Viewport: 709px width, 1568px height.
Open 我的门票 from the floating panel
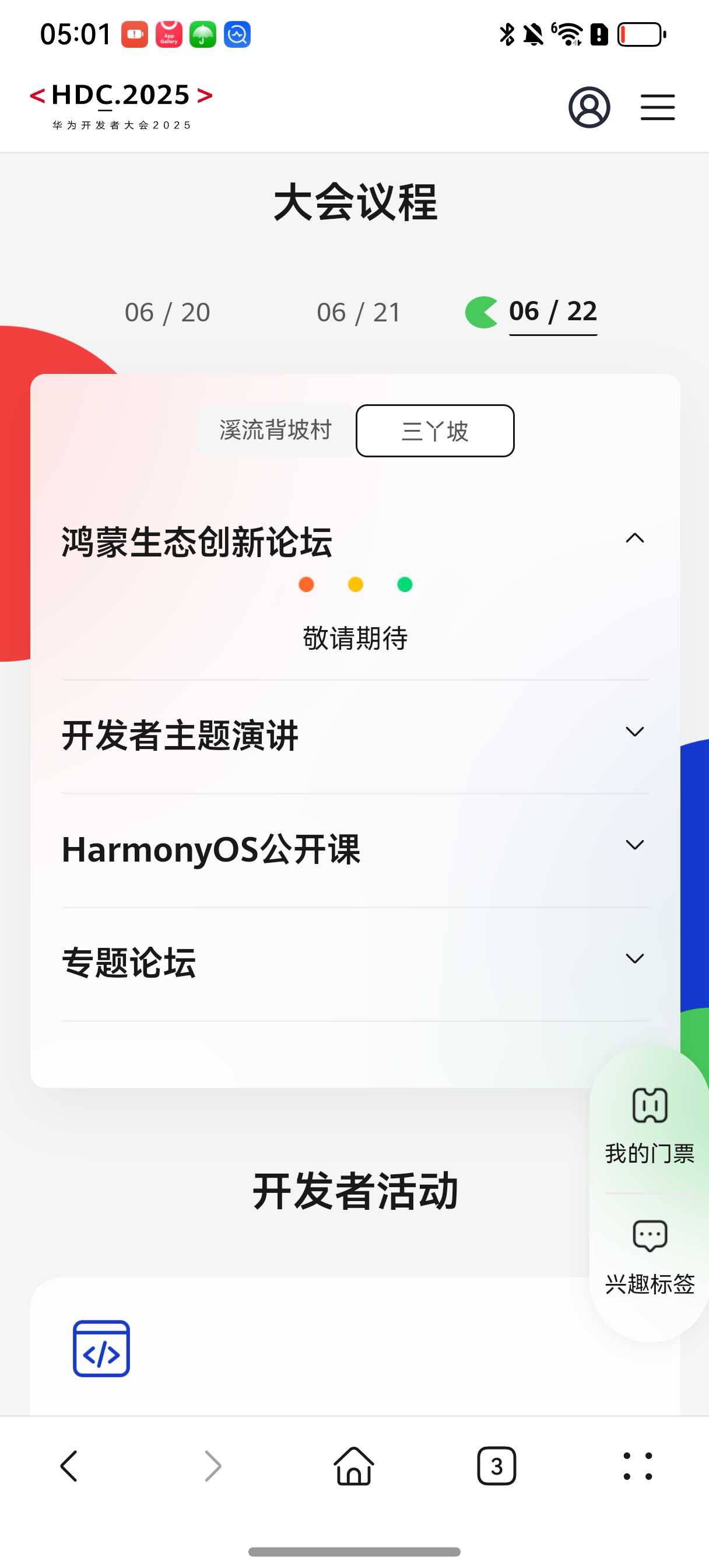click(x=650, y=1126)
